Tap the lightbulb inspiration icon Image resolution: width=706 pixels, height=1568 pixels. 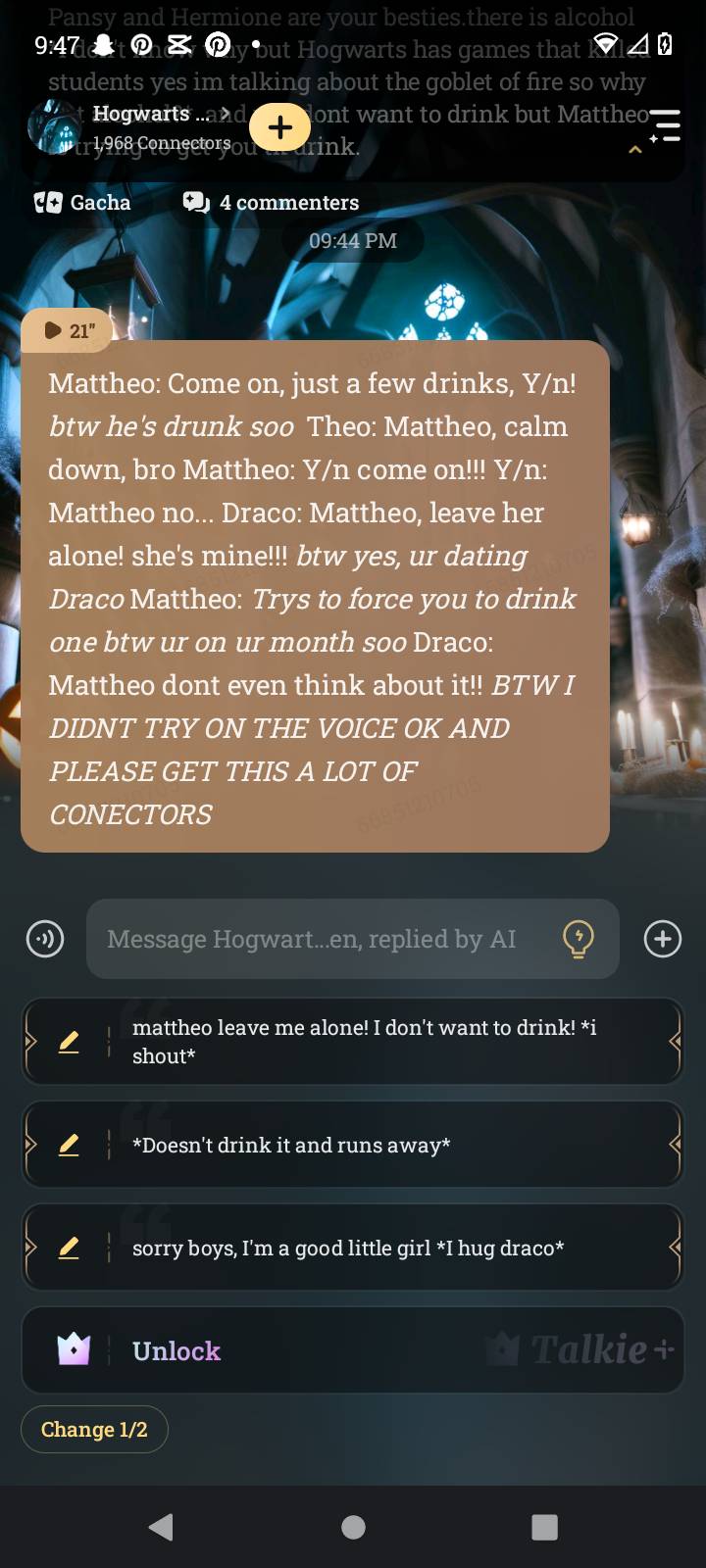tap(579, 939)
